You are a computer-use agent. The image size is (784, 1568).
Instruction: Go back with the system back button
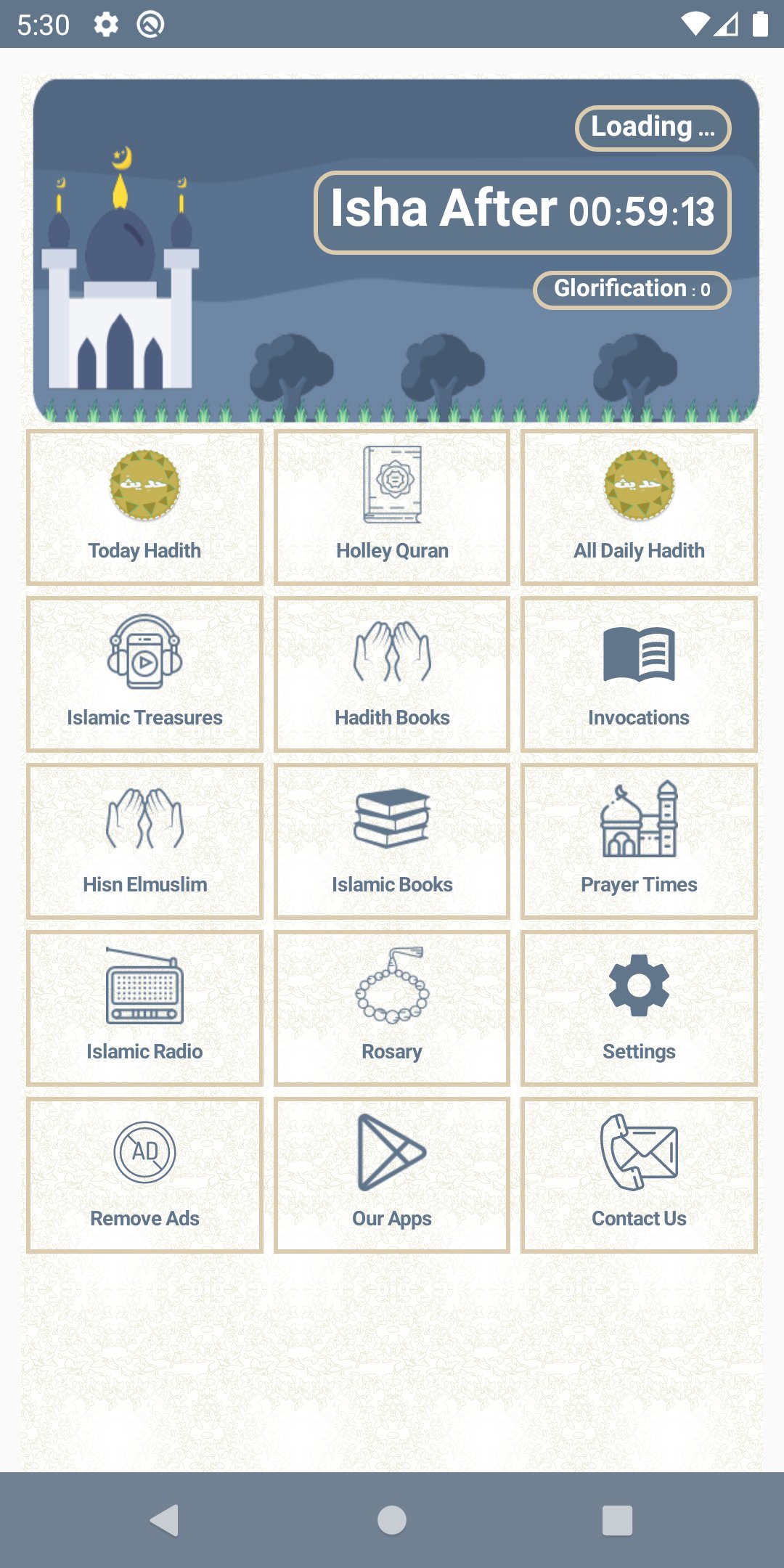tap(165, 1520)
